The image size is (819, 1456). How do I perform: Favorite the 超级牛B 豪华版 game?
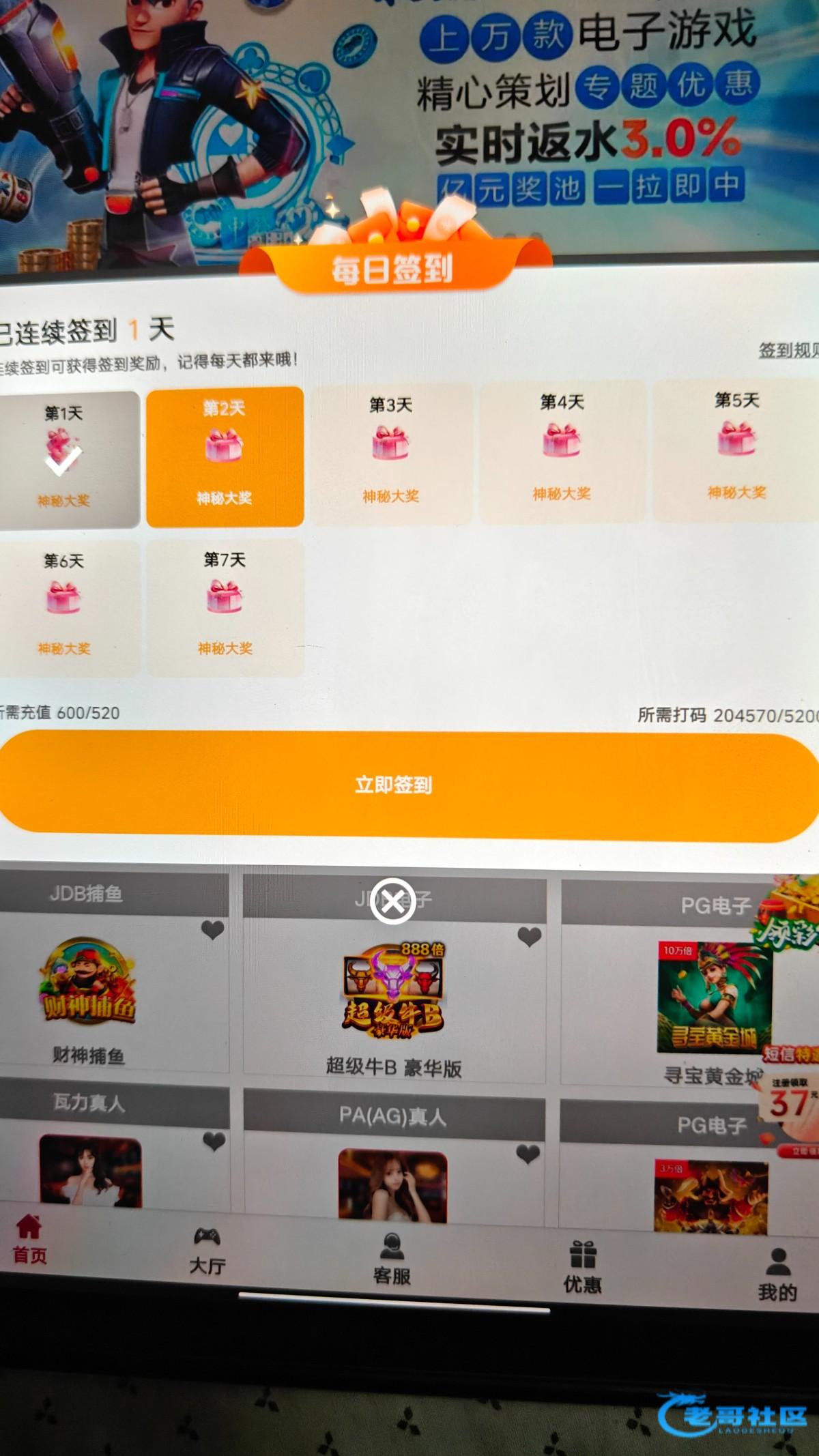click(529, 937)
